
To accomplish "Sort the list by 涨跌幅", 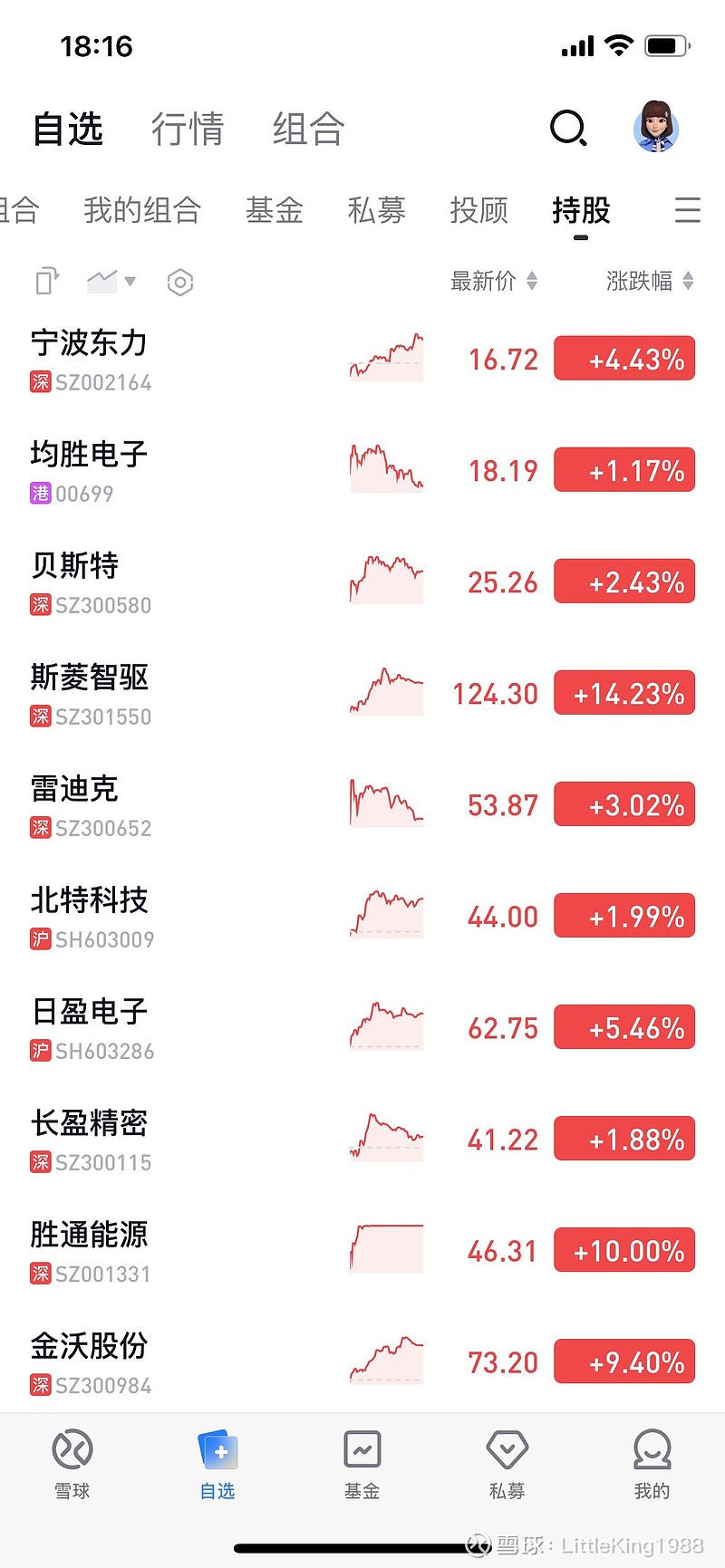I will (x=650, y=281).
